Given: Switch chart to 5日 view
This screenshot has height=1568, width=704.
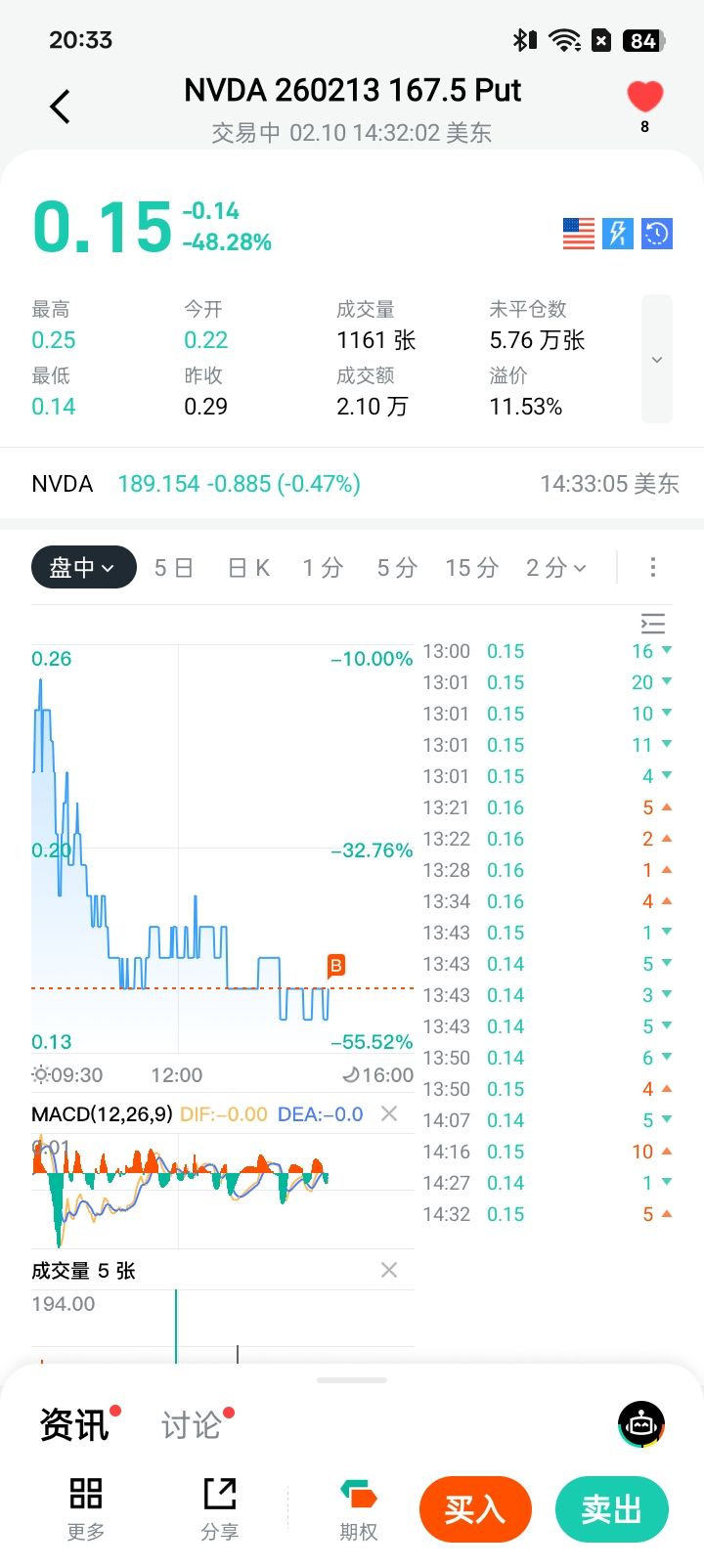Looking at the screenshot, I should coord(174,568).
